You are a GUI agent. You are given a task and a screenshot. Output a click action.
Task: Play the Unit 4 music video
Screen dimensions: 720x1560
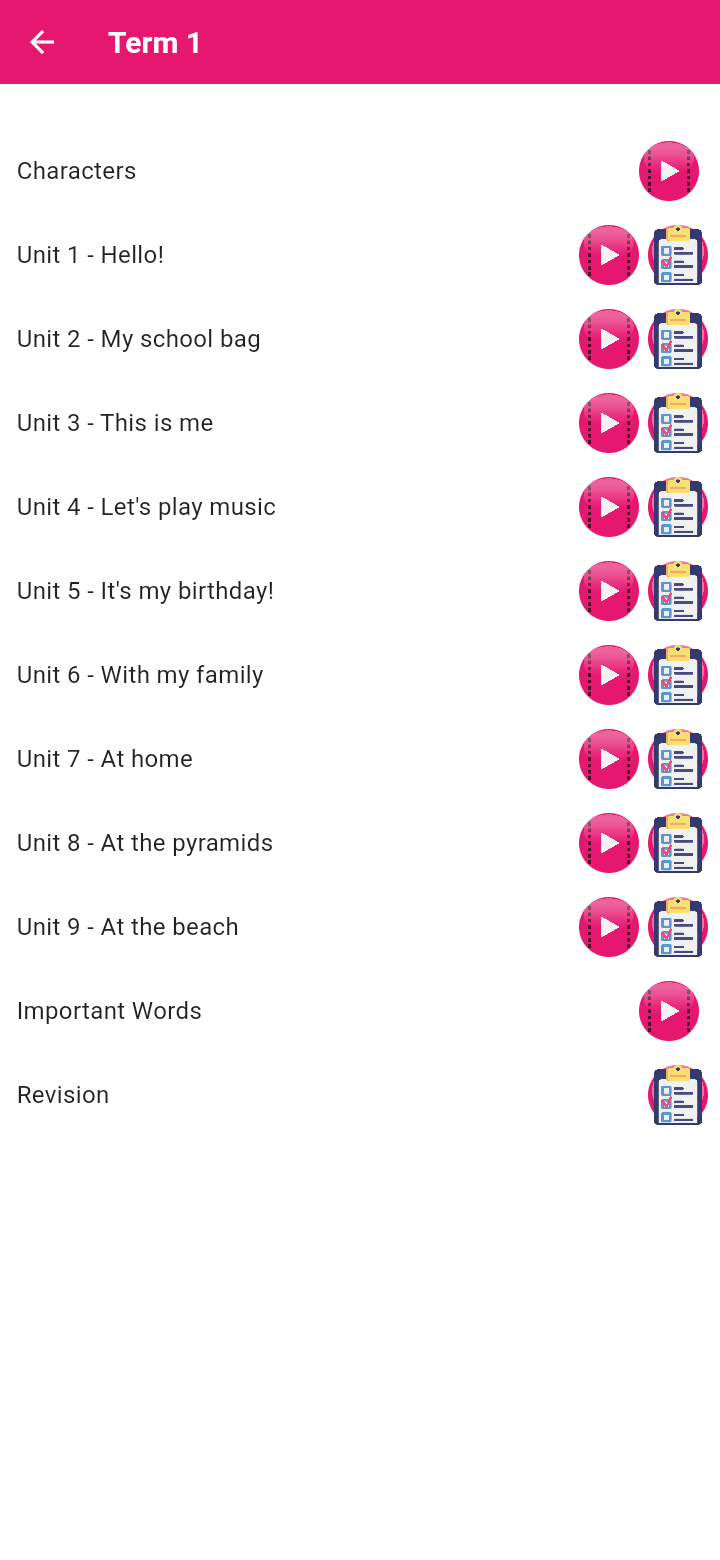[608, 506]
